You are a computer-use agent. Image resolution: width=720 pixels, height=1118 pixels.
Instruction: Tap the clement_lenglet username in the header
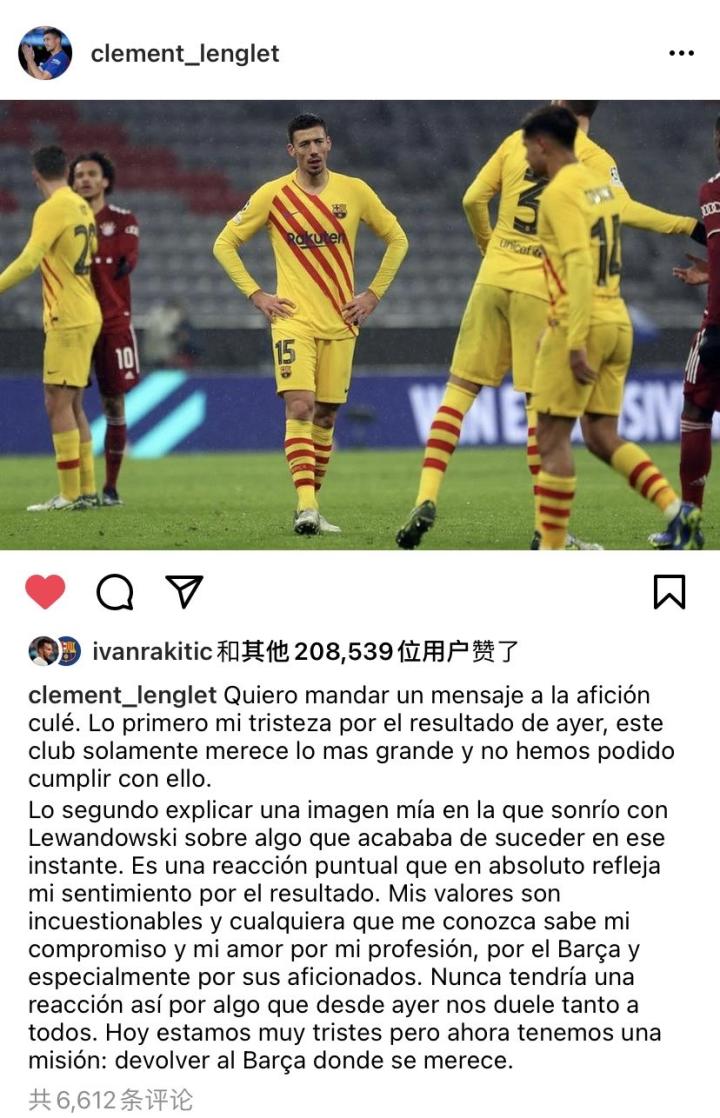tap(185, 54)
